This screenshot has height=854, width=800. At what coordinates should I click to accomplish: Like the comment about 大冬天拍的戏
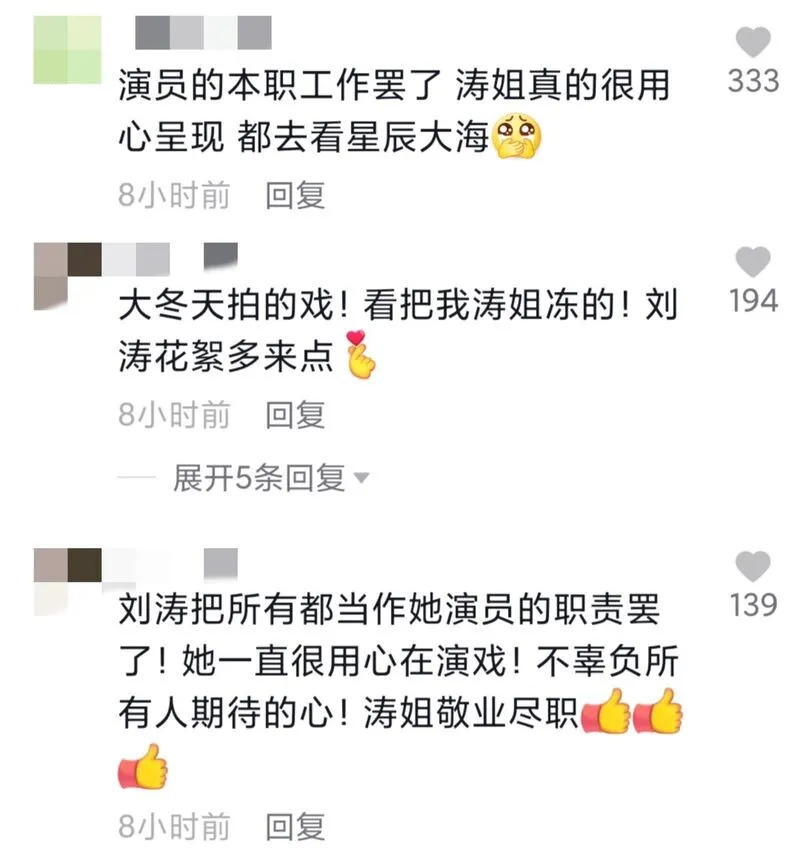click(x=752, y=262)
